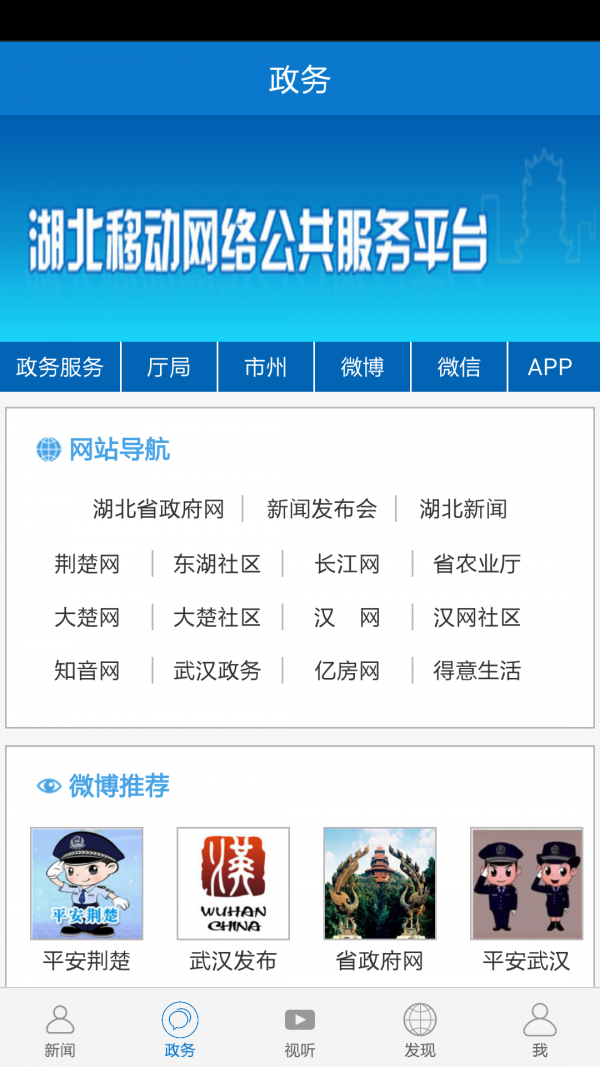The image size is (600, 1067).
Task: Open the 微信 category
Action: pyautogui.click(x=459, y=367)
